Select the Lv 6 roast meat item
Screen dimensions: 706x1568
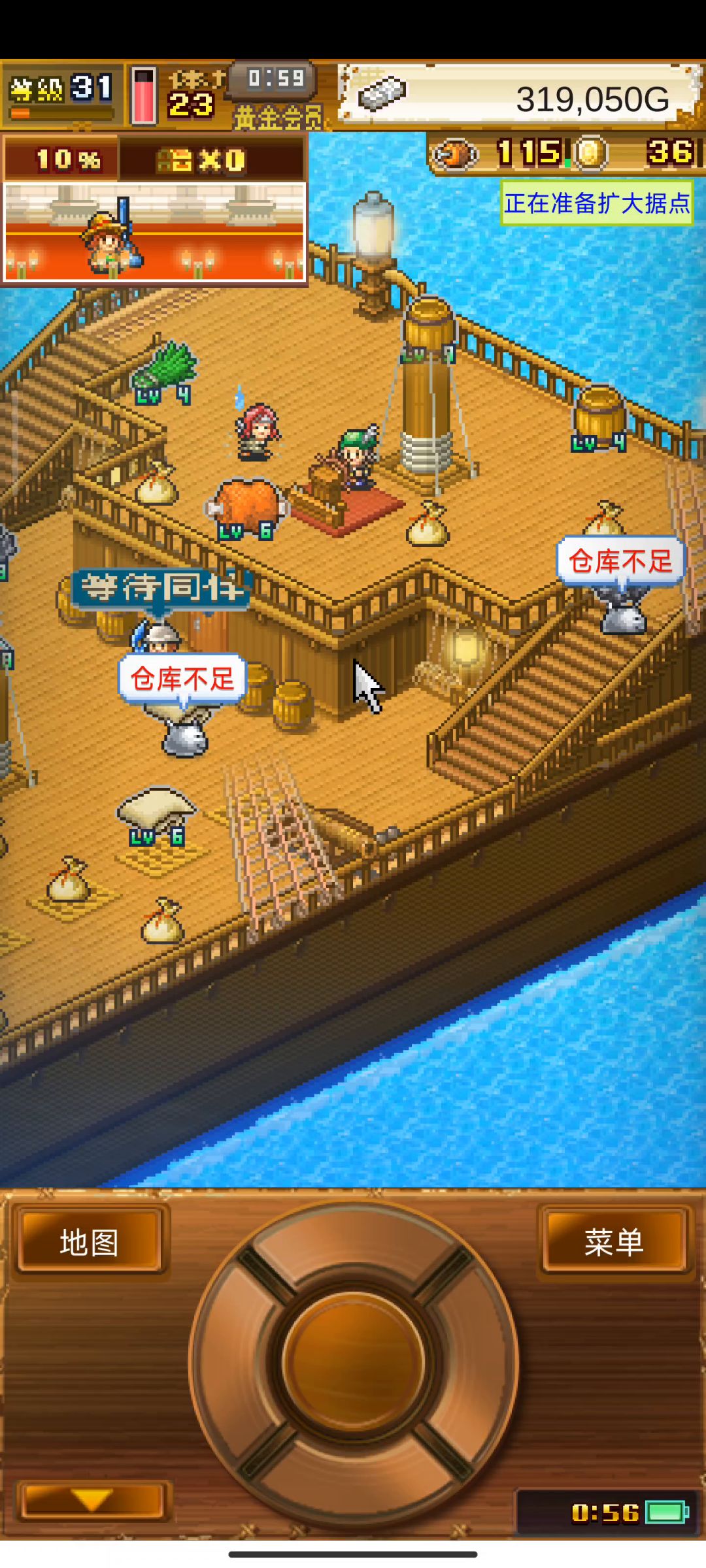click(246, 506)
